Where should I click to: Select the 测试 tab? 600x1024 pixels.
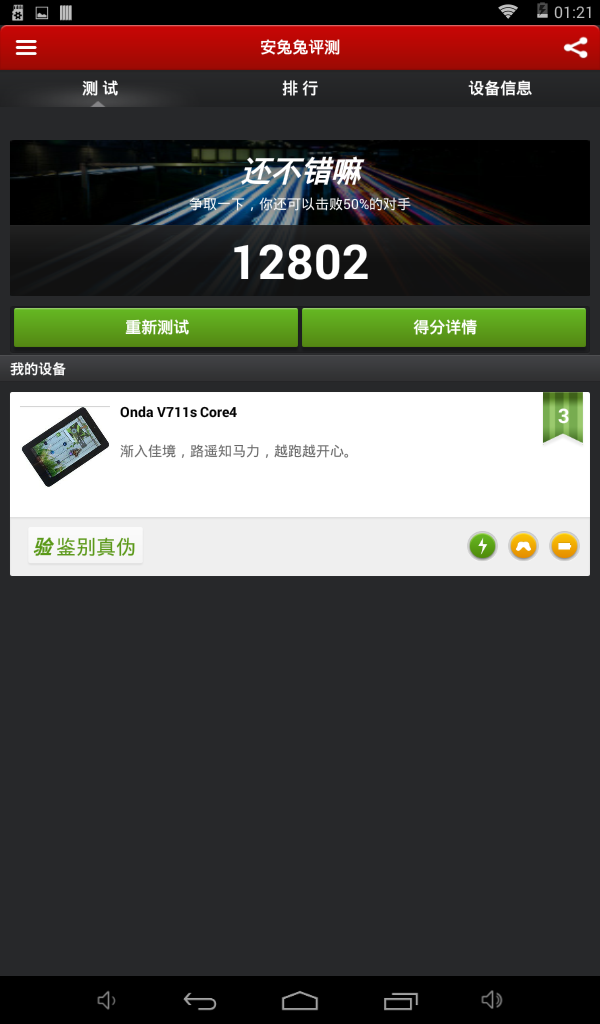pyautogui.click(x=100, y=88)
